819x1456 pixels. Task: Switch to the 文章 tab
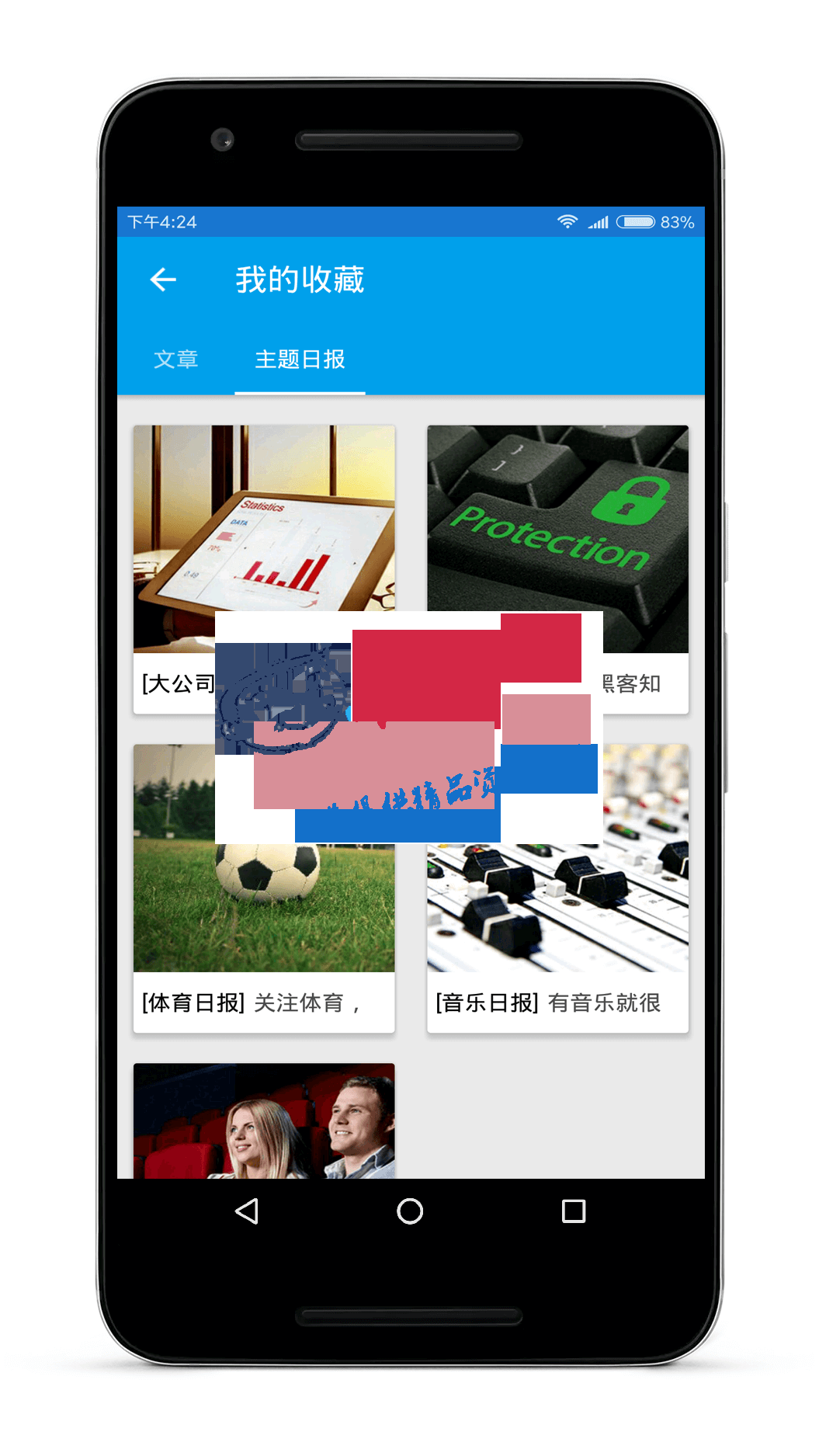pos(176,360)
